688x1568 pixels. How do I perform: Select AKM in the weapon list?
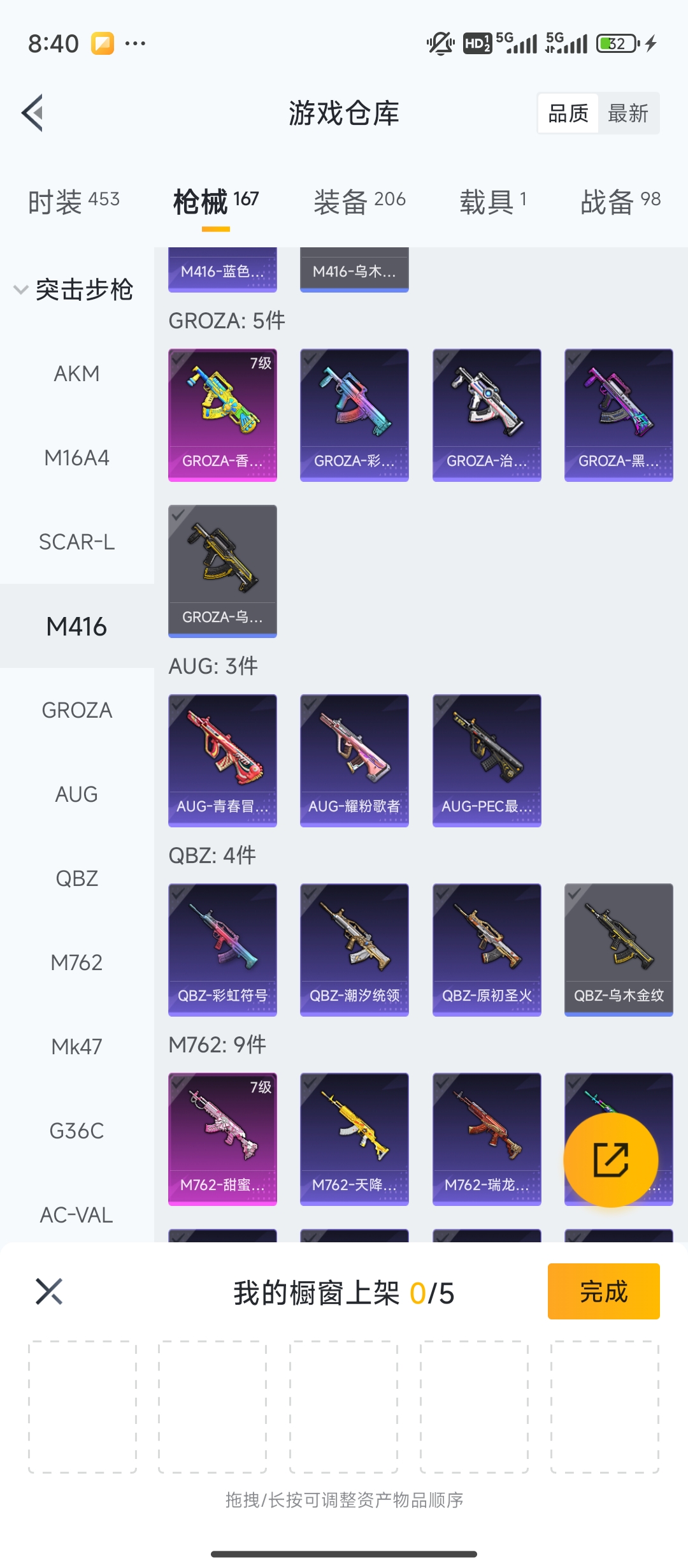(x=76, y=374)
